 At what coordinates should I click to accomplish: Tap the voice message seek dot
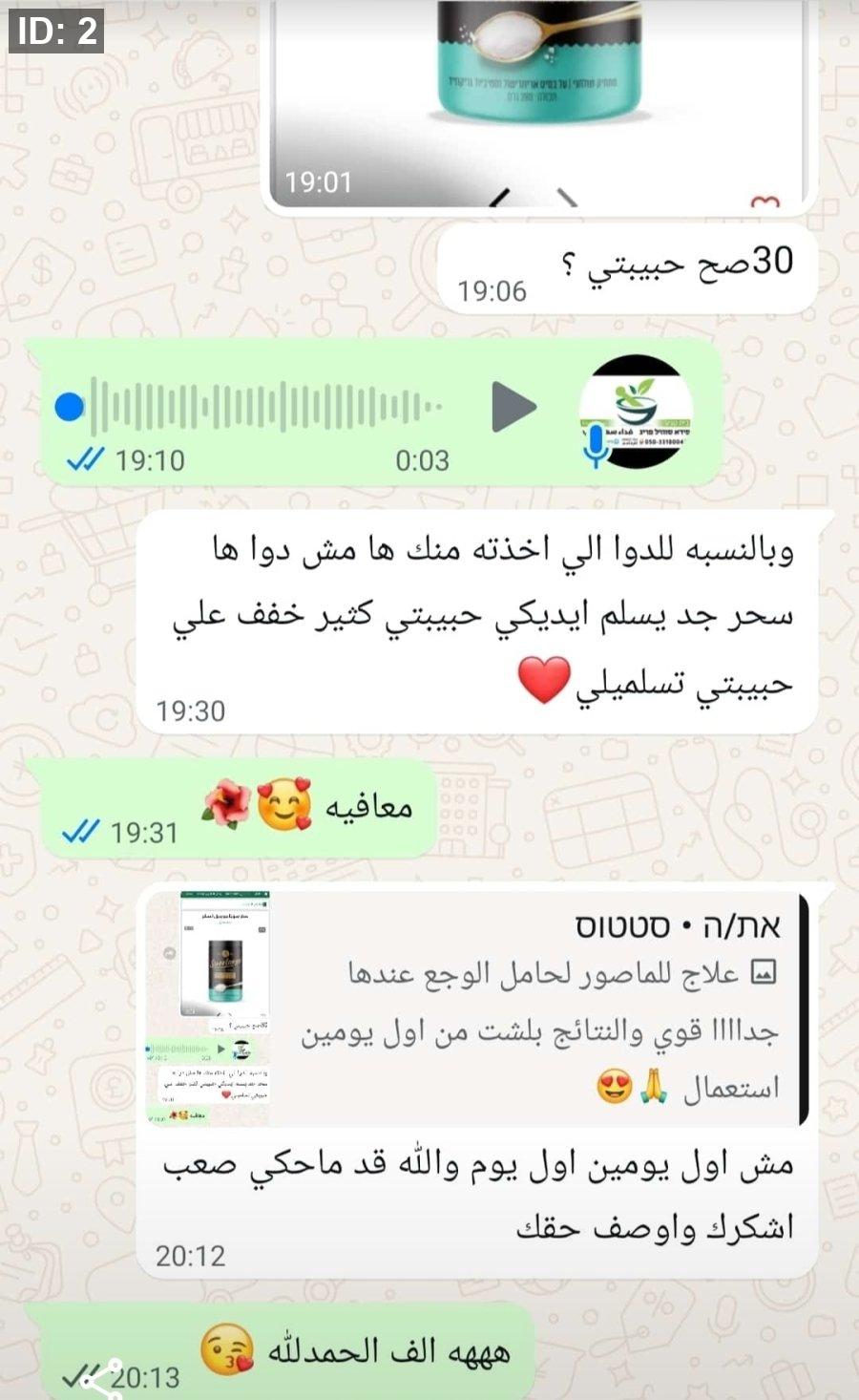69,408
